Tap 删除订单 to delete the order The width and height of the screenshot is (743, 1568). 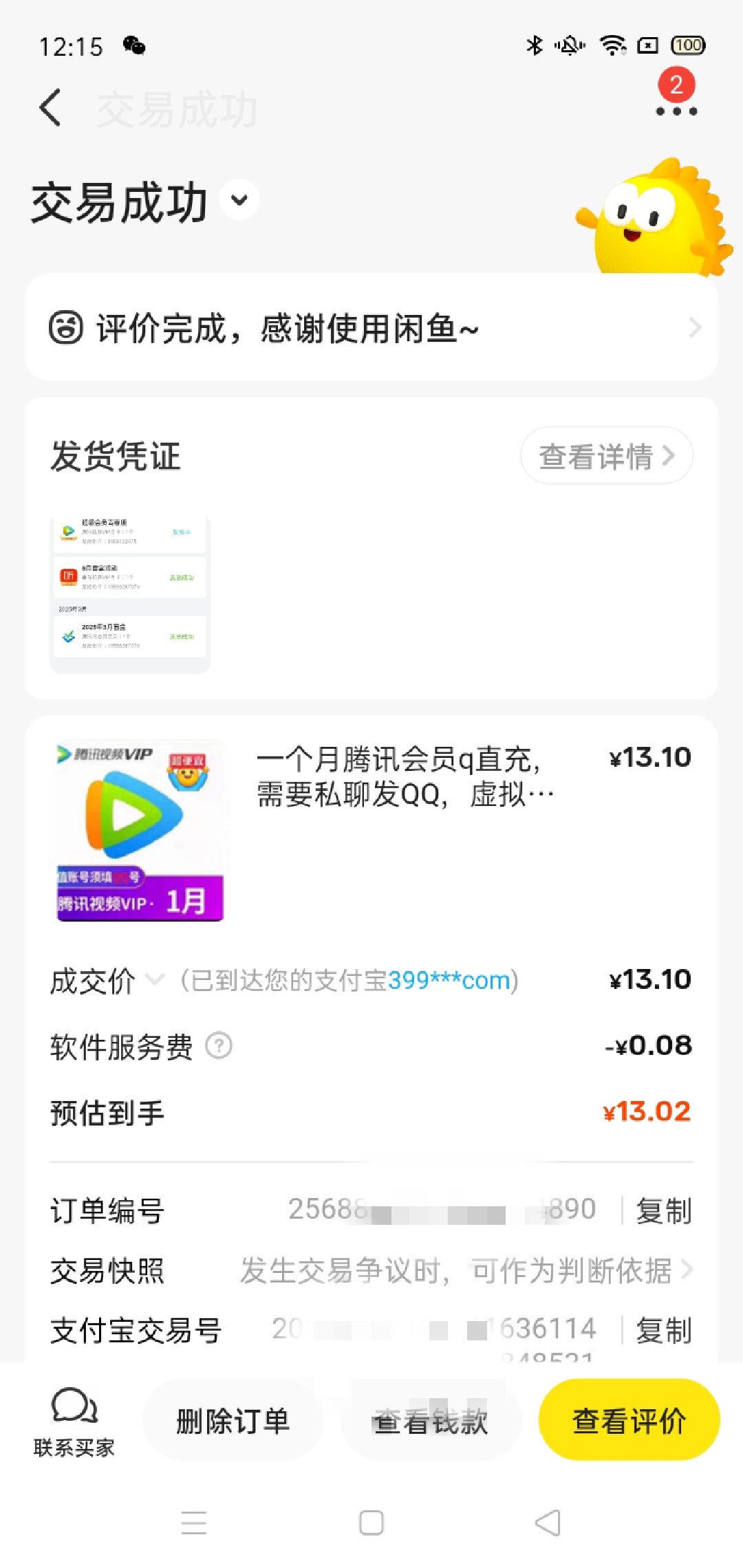click(233, 1421)
